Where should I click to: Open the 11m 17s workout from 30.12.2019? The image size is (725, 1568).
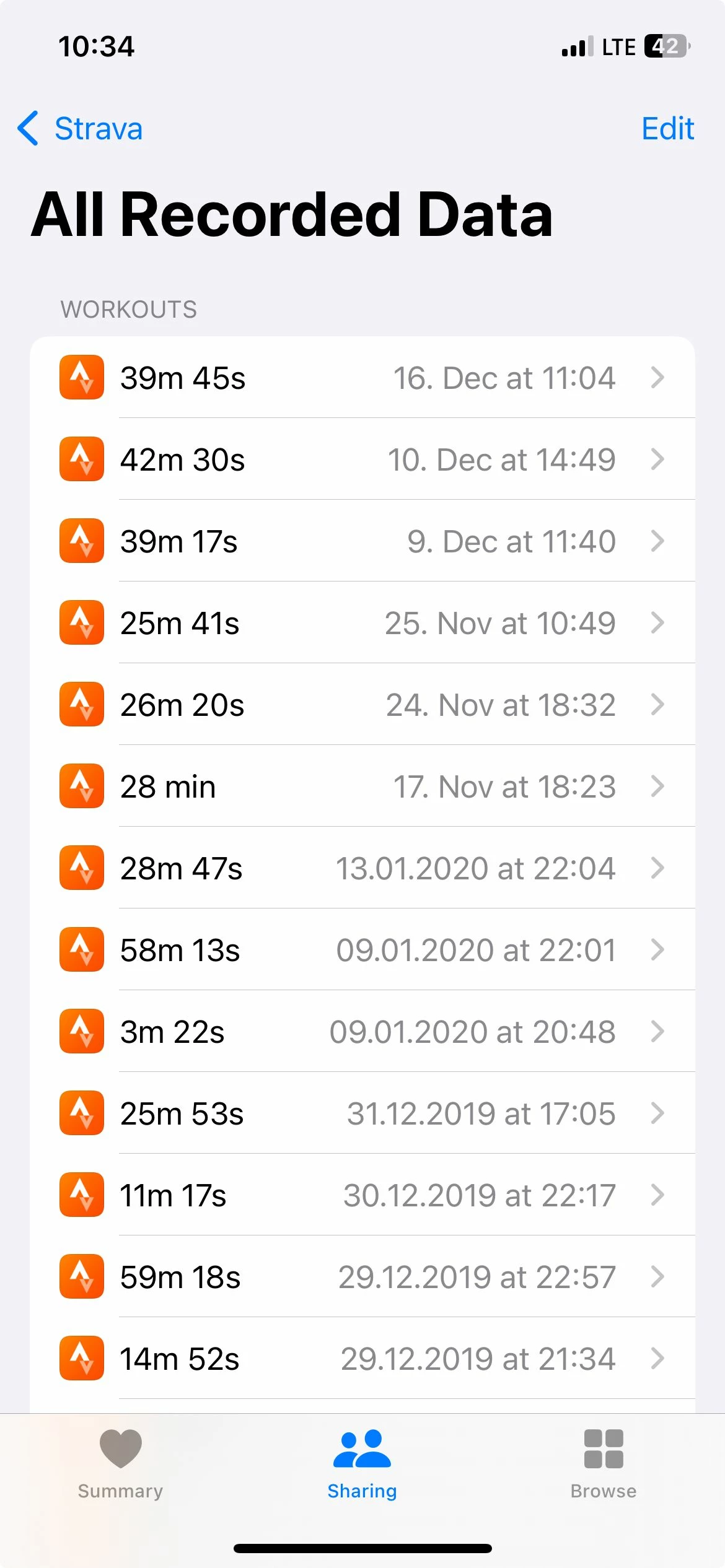point(362,1195)
